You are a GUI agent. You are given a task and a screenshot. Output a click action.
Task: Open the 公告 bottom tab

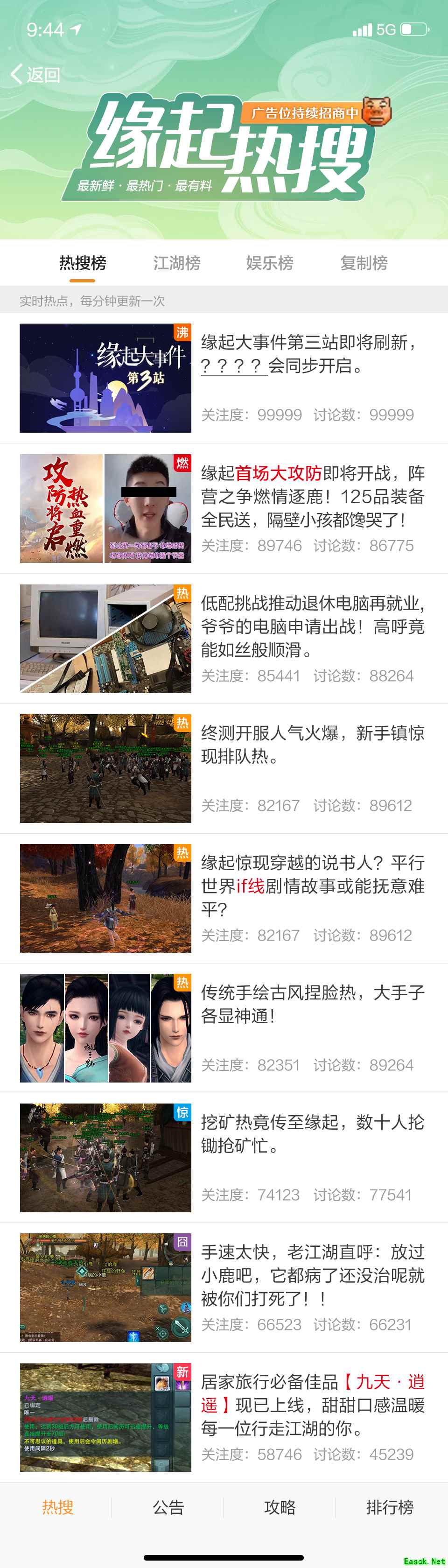tap(168, 1507)
